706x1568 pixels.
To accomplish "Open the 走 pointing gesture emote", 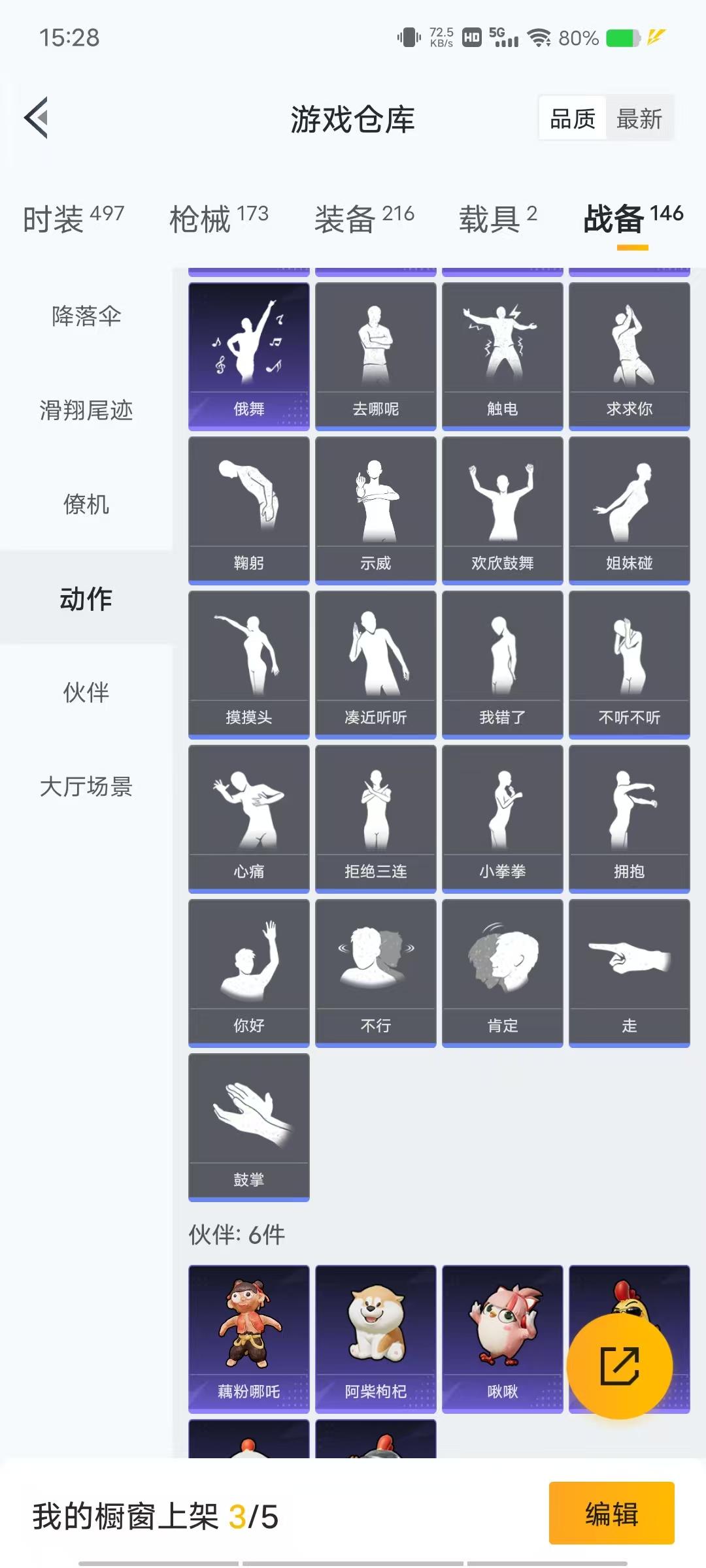I will (x=630, y=967).
